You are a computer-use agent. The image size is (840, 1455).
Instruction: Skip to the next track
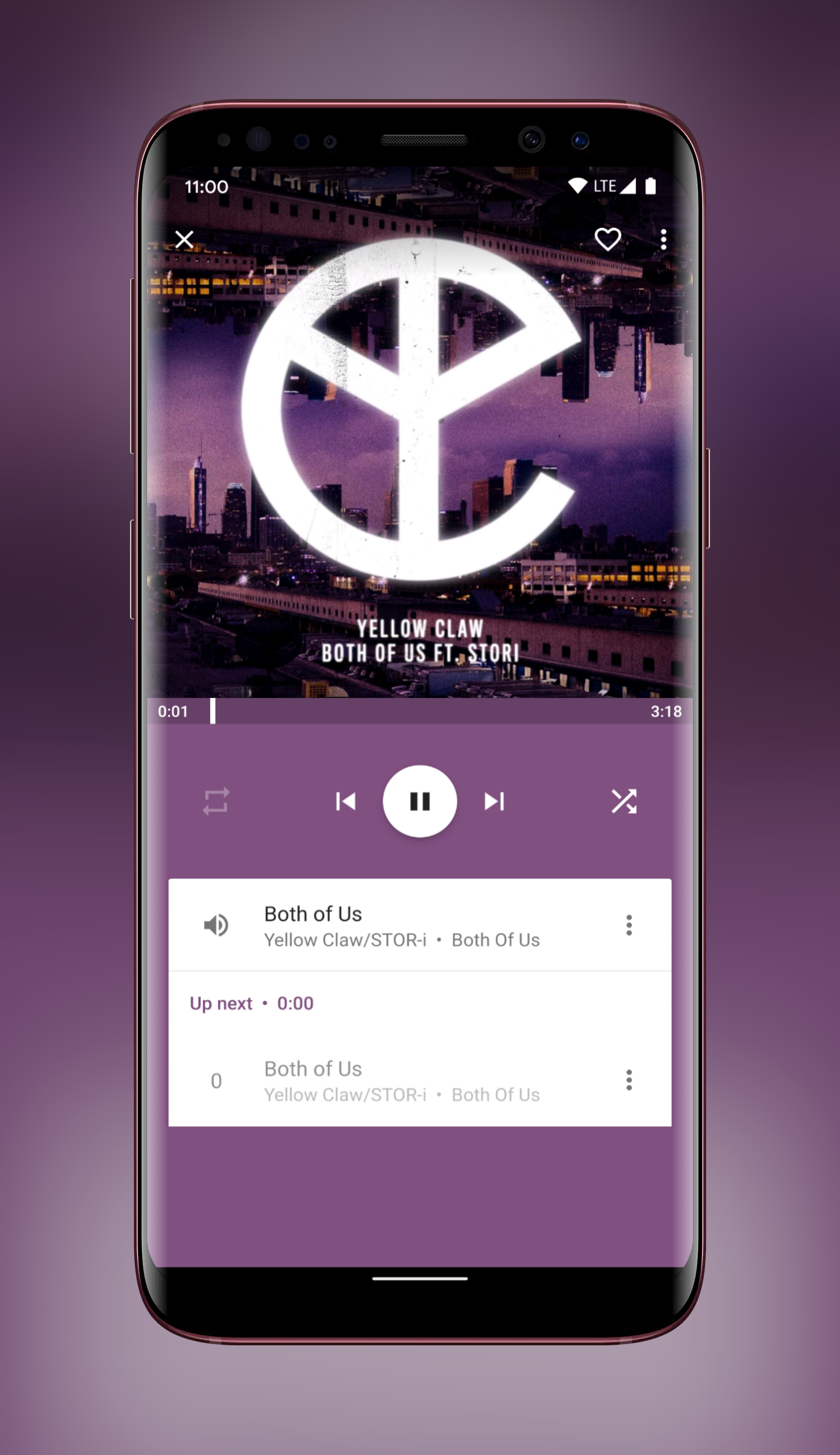[494, 801]
